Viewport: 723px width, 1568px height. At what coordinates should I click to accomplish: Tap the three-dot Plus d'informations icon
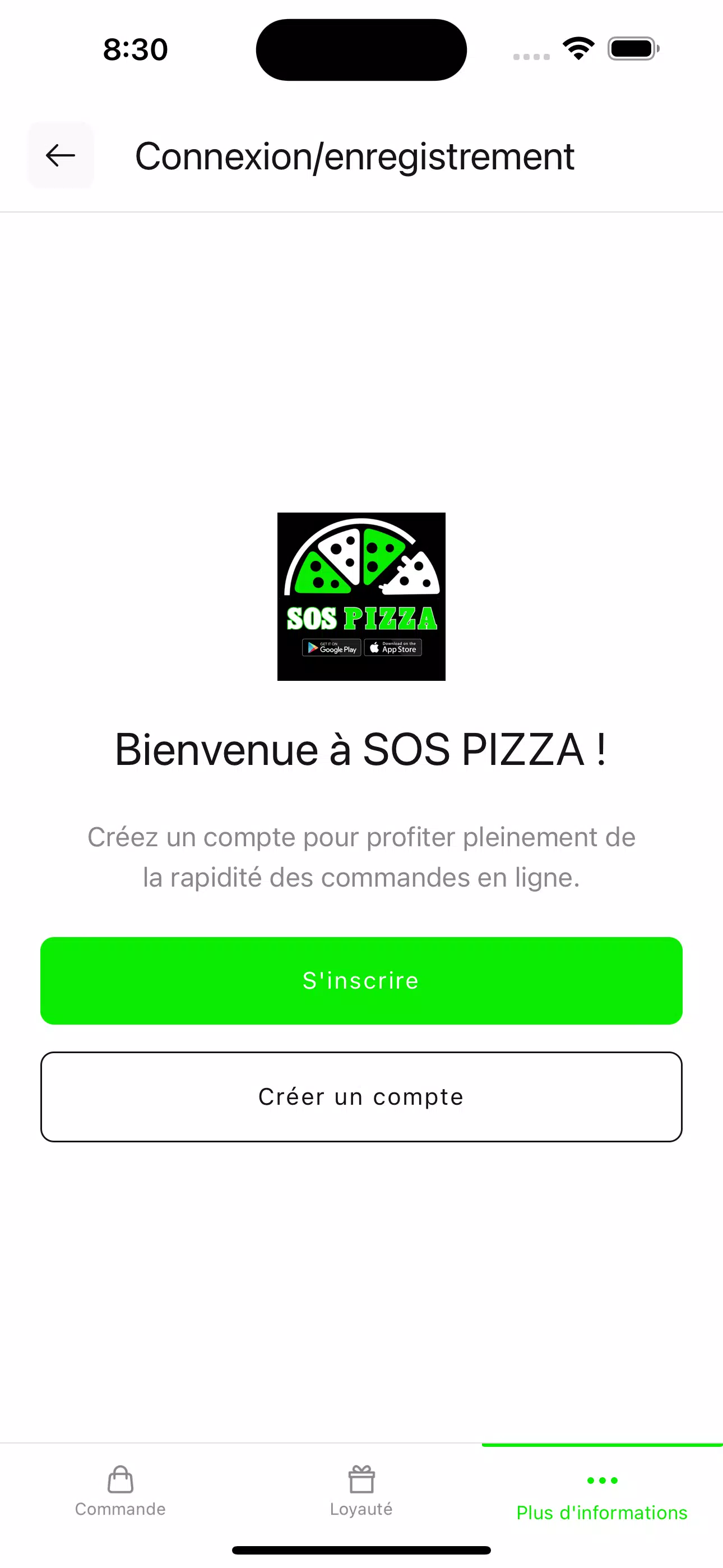(601, 1482)
